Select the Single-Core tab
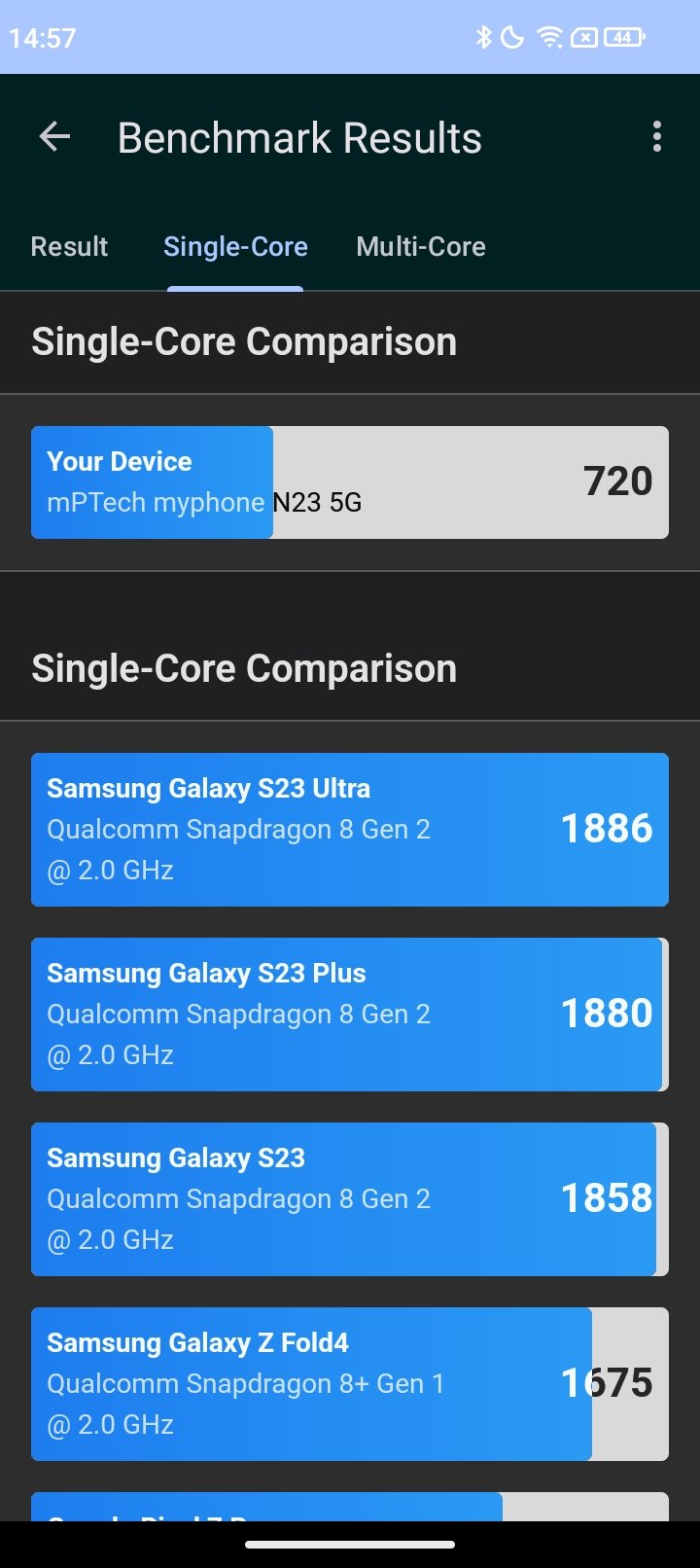 235,247
